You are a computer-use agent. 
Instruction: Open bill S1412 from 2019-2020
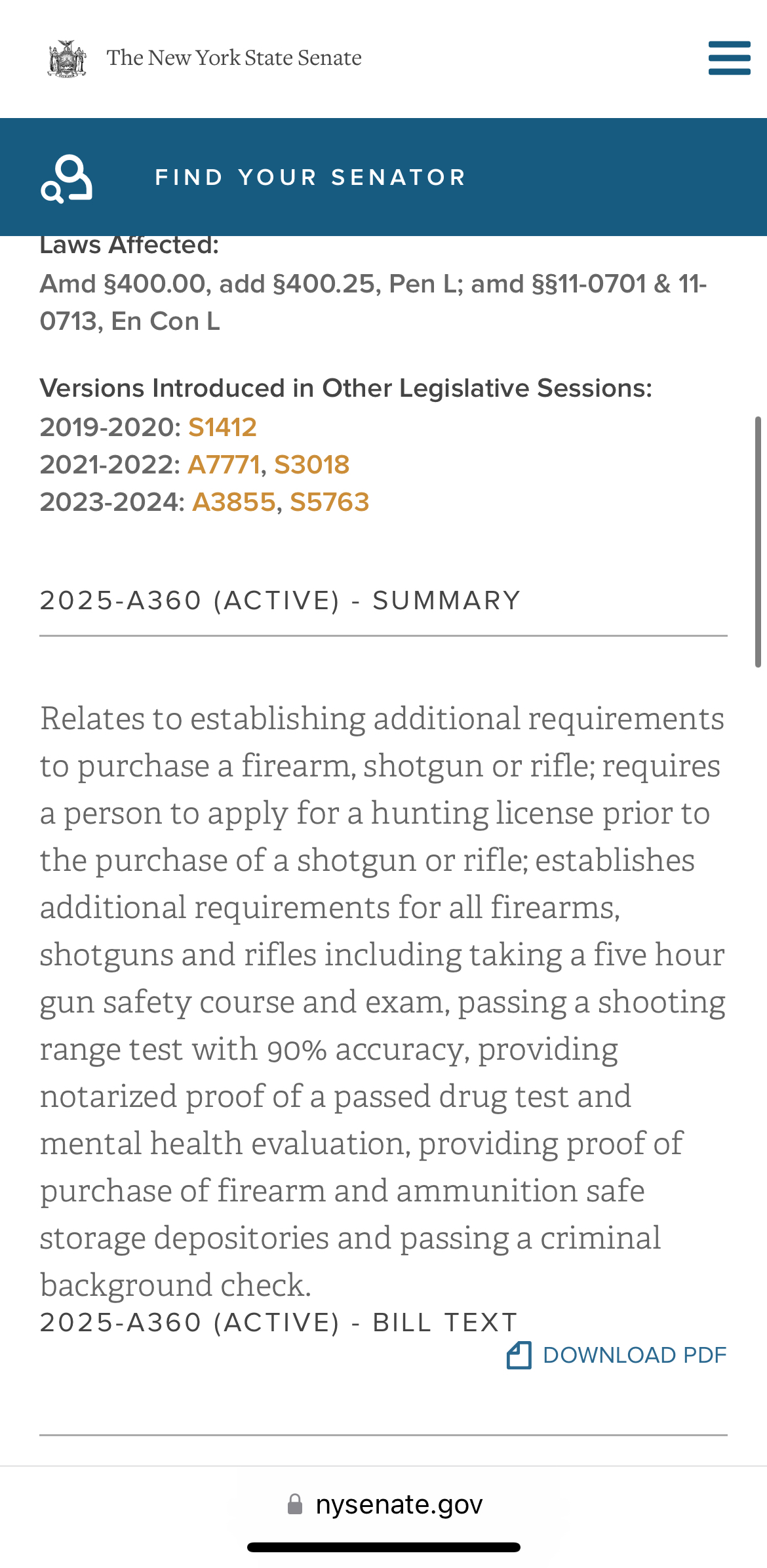pyautogui.click(x=222, y=428)
